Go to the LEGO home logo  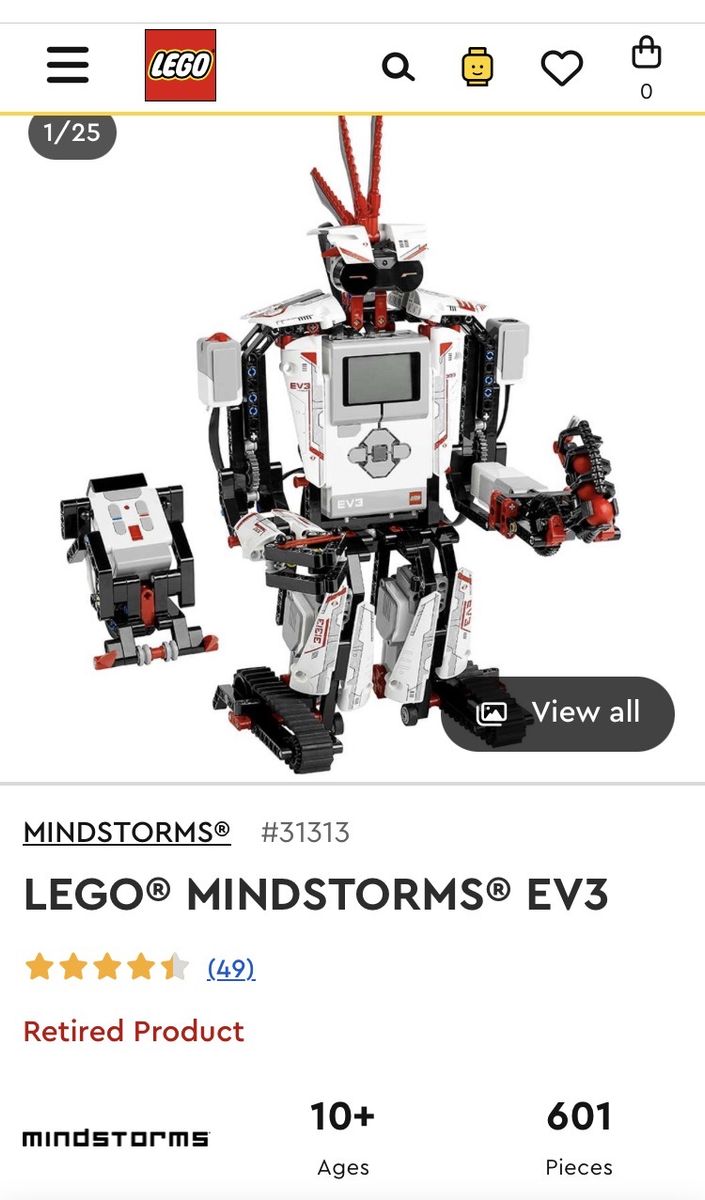[181, 66]
